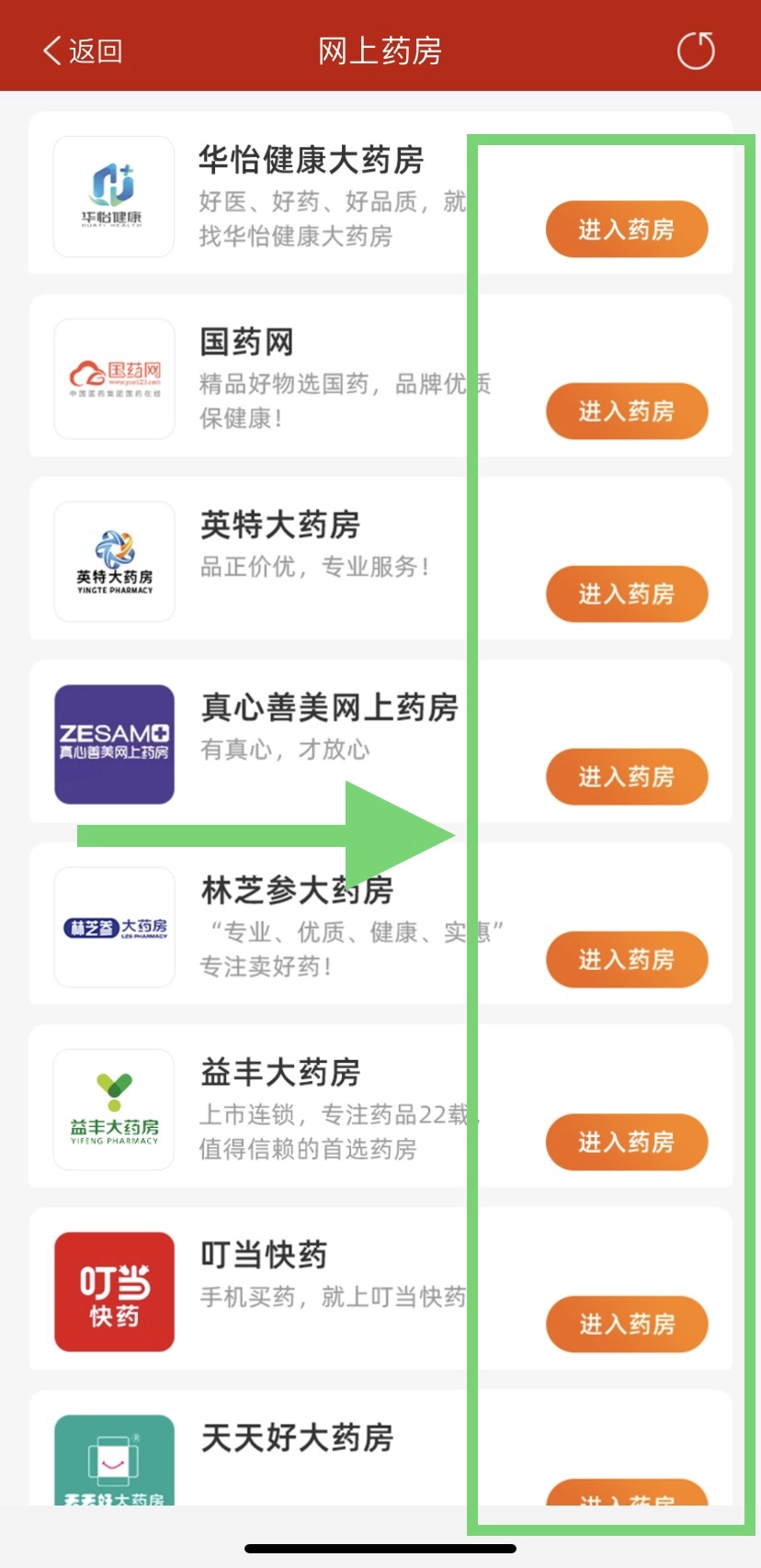Enter the 叮当快药 pharmacy
Image resolution: width=761 pixels, height=1568 pixels.
pyautogui.click(x=627, y=1324)
